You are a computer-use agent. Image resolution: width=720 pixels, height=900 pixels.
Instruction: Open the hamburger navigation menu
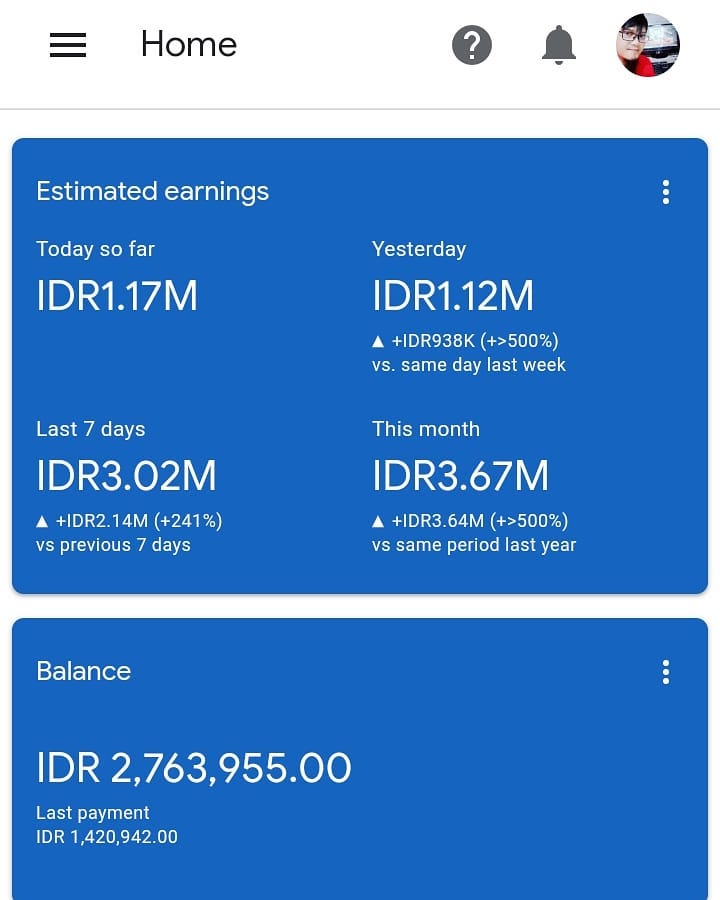[x=68, y=45]
